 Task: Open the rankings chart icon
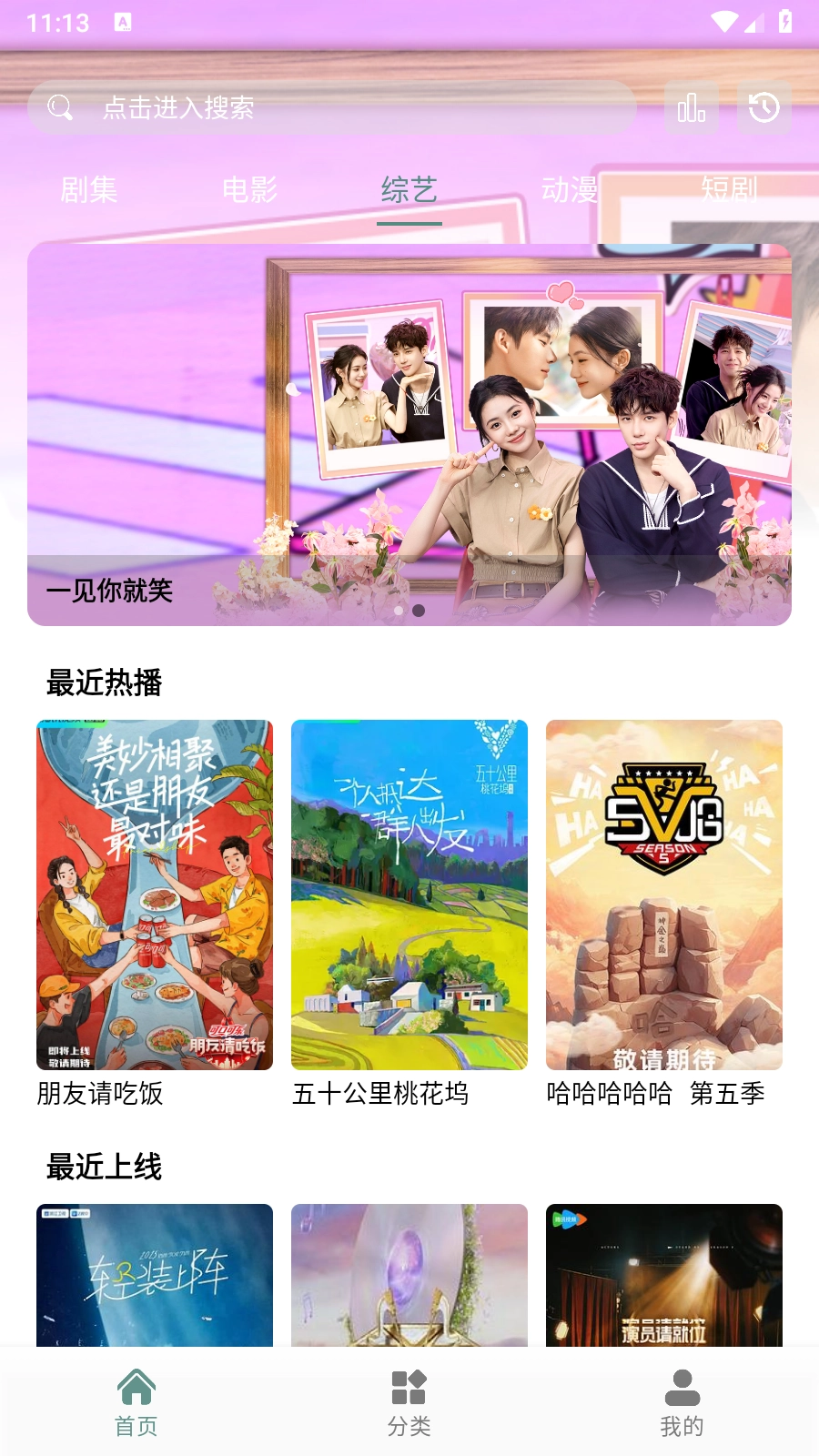pos(692,108)
